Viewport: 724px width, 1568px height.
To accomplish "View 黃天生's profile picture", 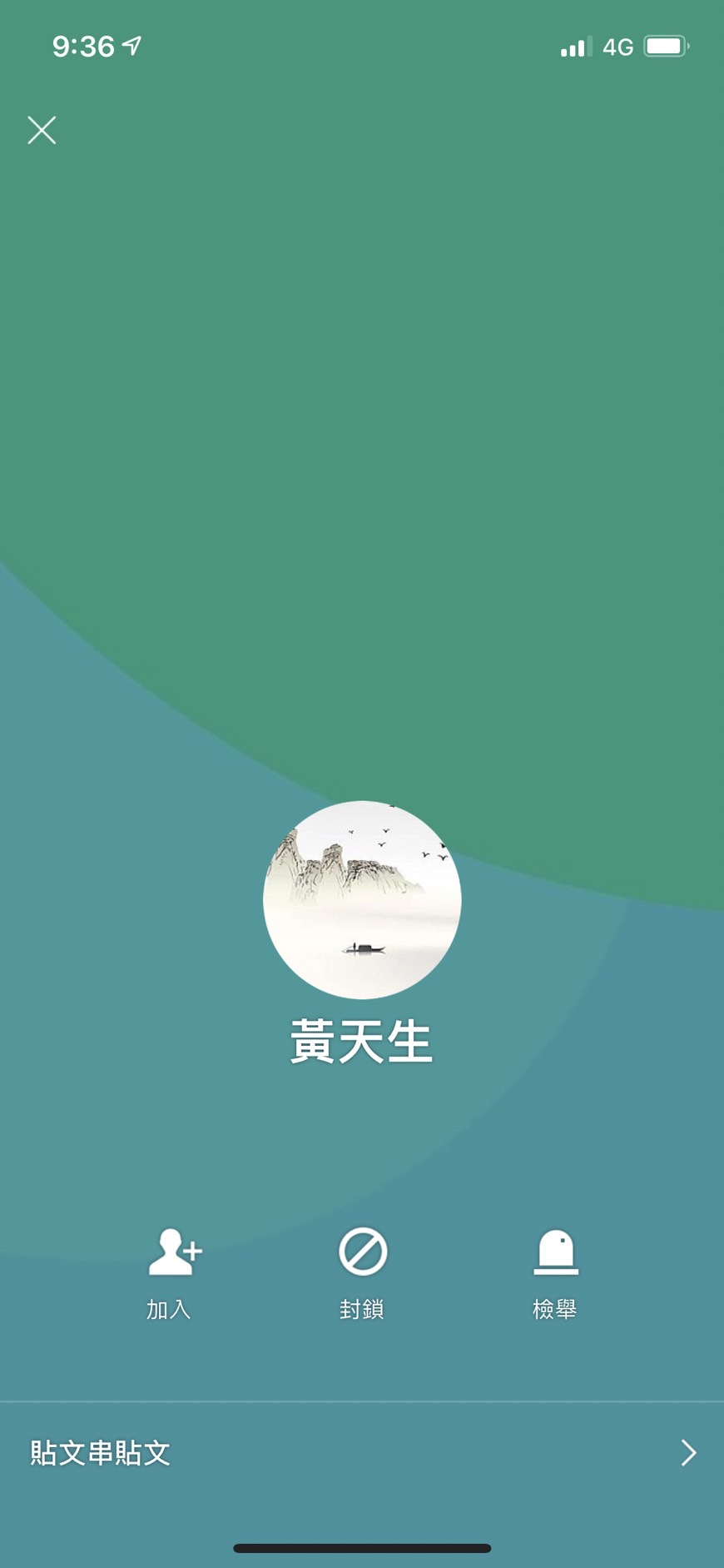I will pyautogui.click(x=362, y=899).
